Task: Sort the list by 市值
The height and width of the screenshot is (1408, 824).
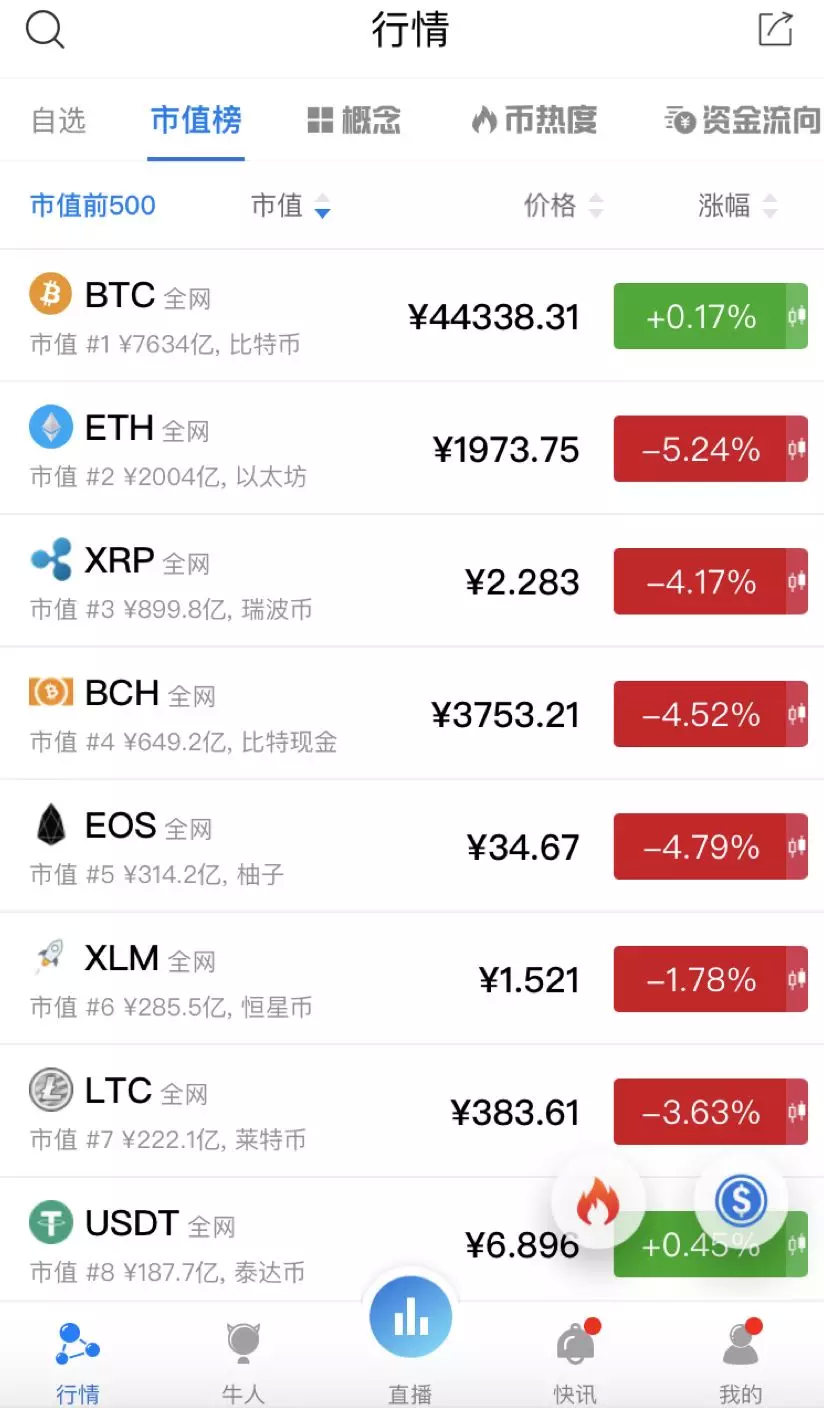Action: (291, 206)
